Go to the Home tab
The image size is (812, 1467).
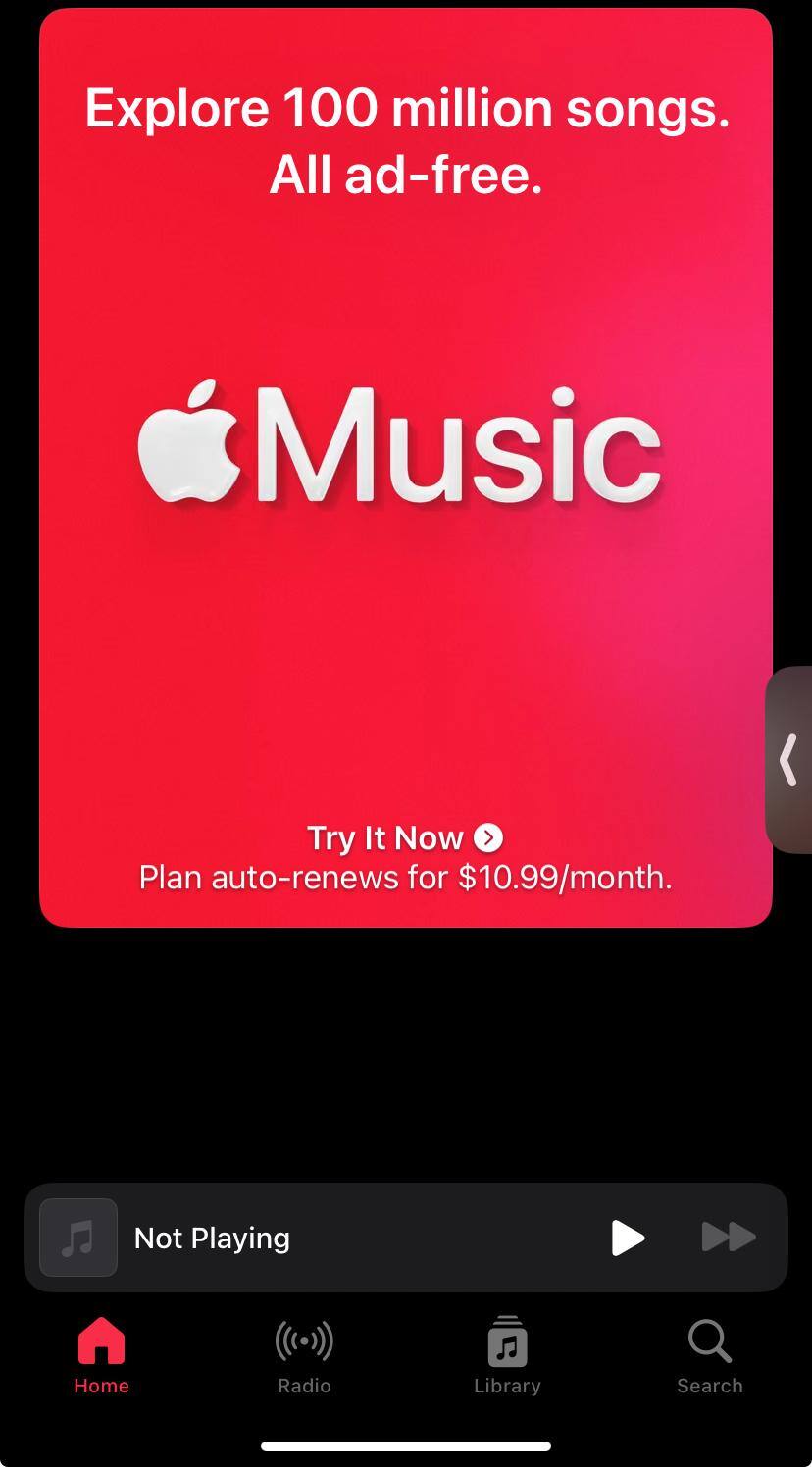[x=101, y=1356]
